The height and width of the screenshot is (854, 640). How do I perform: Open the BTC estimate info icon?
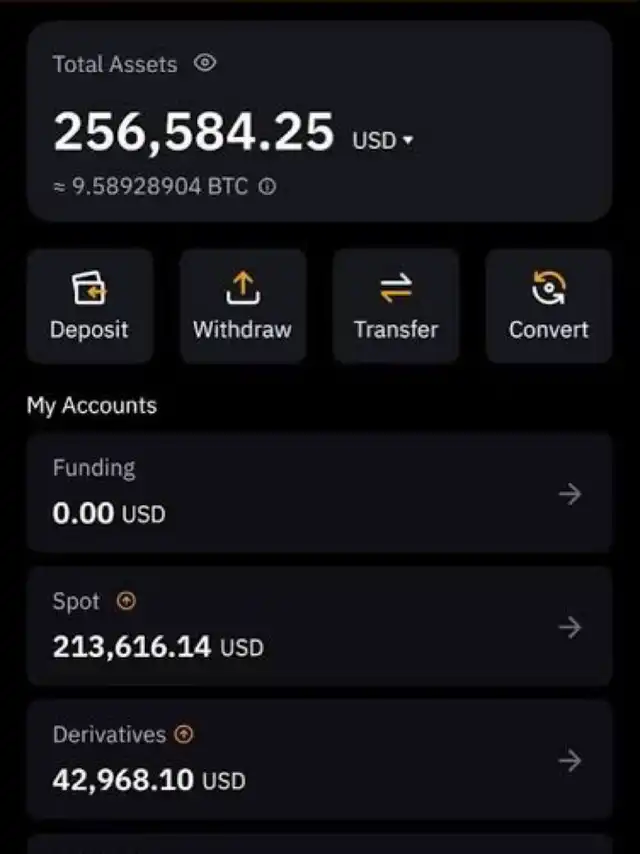[267, 187]
